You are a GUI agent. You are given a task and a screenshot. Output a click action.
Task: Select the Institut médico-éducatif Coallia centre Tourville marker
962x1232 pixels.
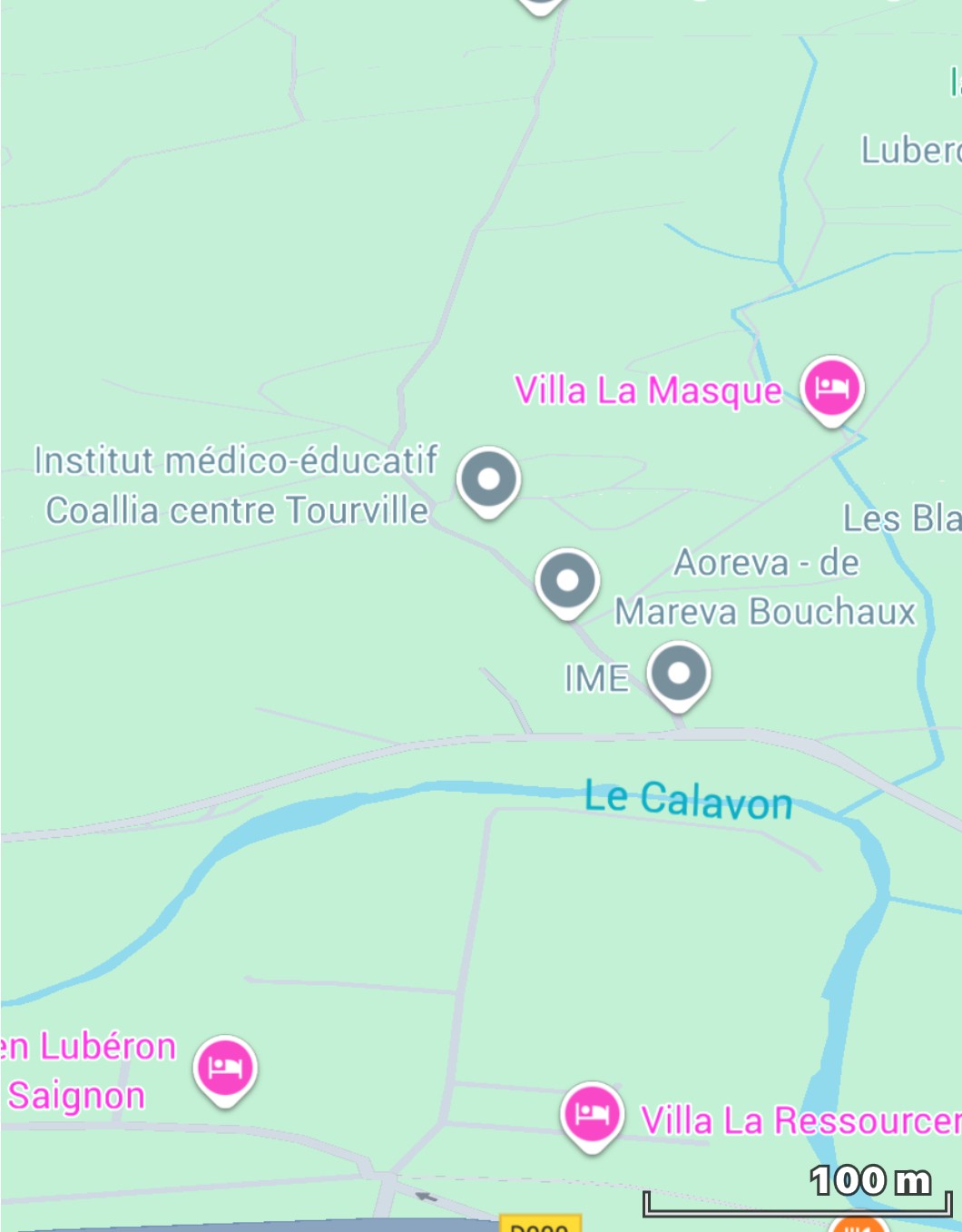click(488, 479)
